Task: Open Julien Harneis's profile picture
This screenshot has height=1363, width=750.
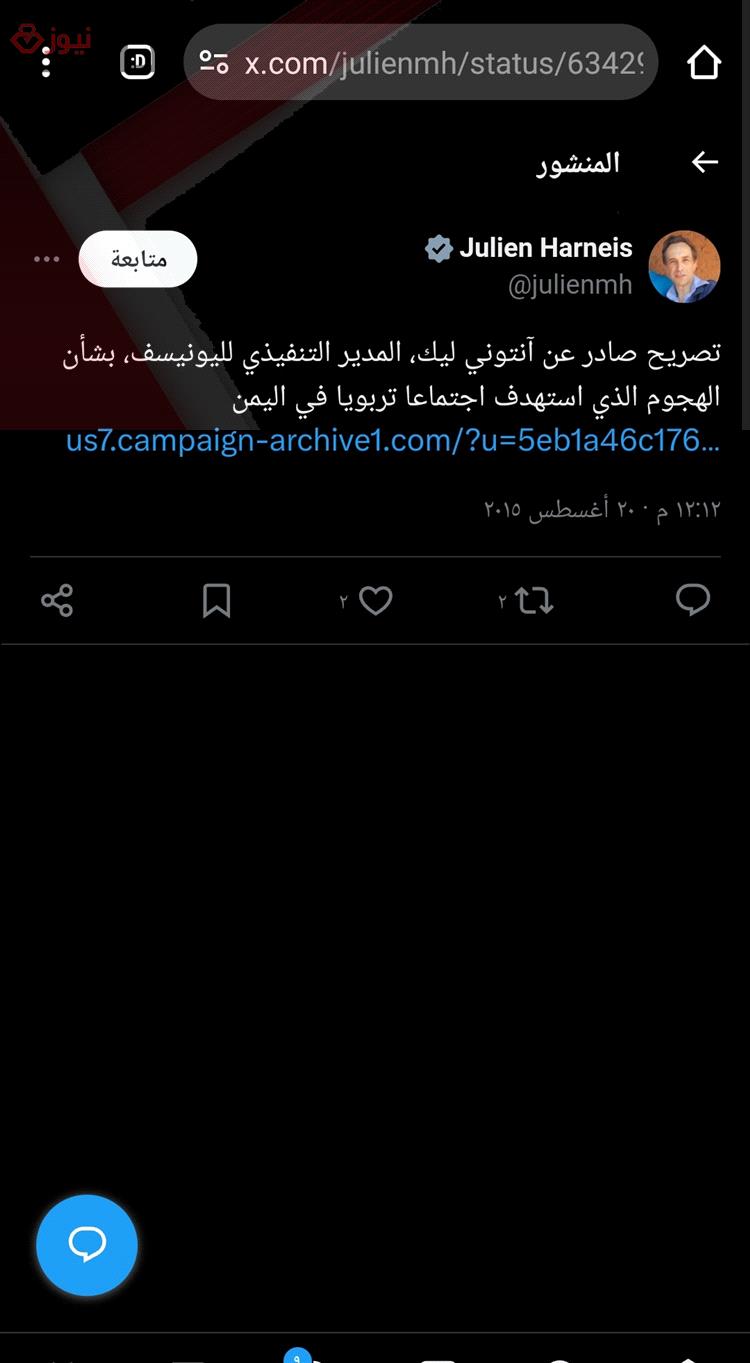Action: (684, 266)
